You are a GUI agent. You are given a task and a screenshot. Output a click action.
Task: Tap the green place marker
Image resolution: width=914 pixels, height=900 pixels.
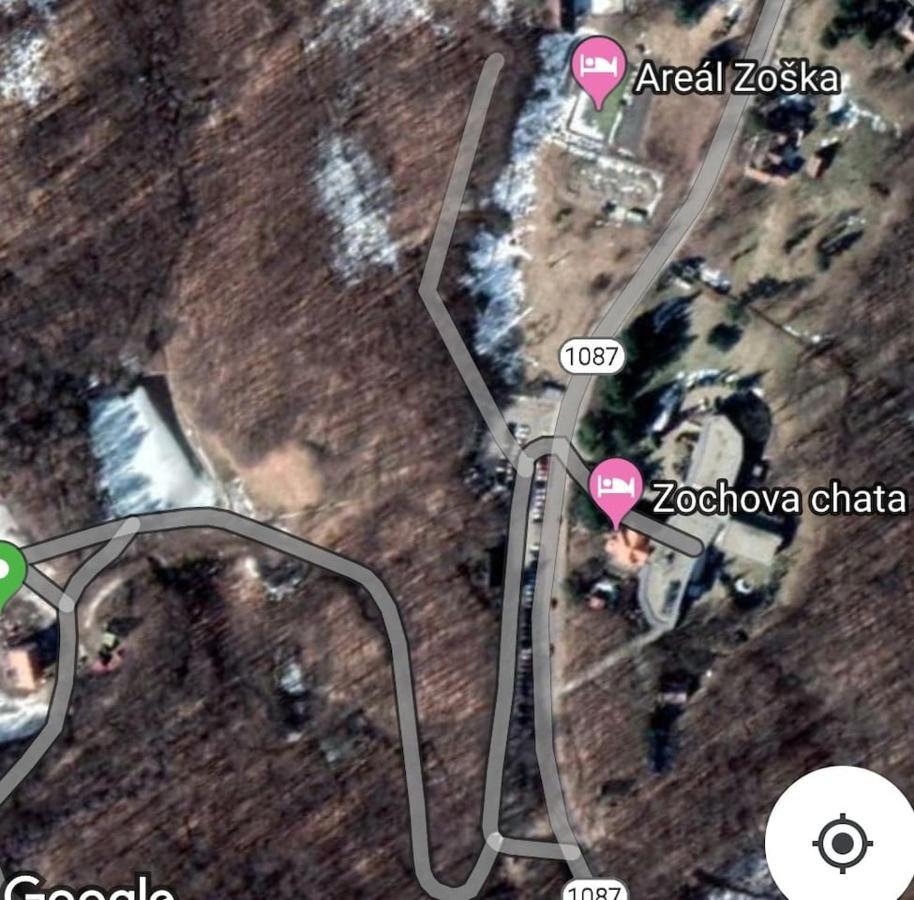click(8, 572)
